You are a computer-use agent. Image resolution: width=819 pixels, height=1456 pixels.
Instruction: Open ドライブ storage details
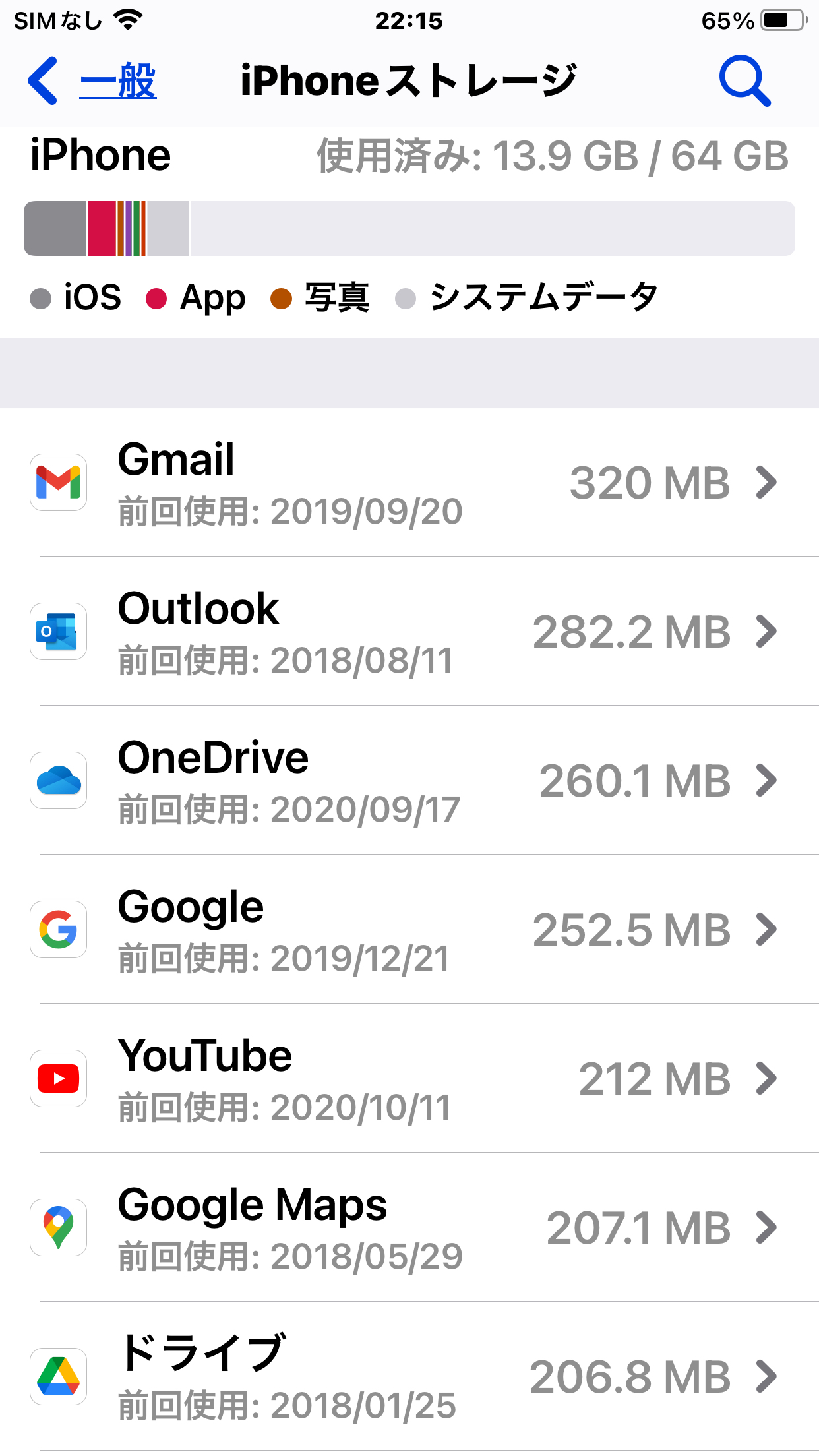409,1377
